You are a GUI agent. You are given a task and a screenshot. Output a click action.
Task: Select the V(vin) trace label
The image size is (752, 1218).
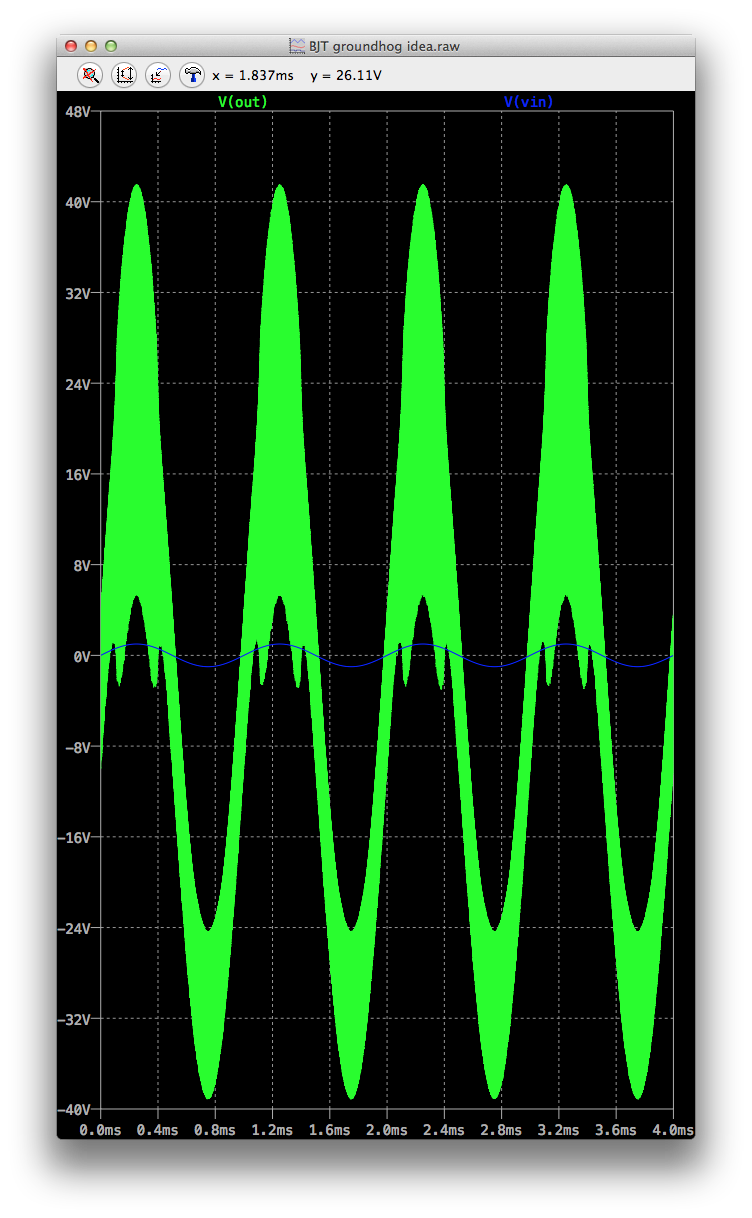pyautogui.click(x=529, y=102)
